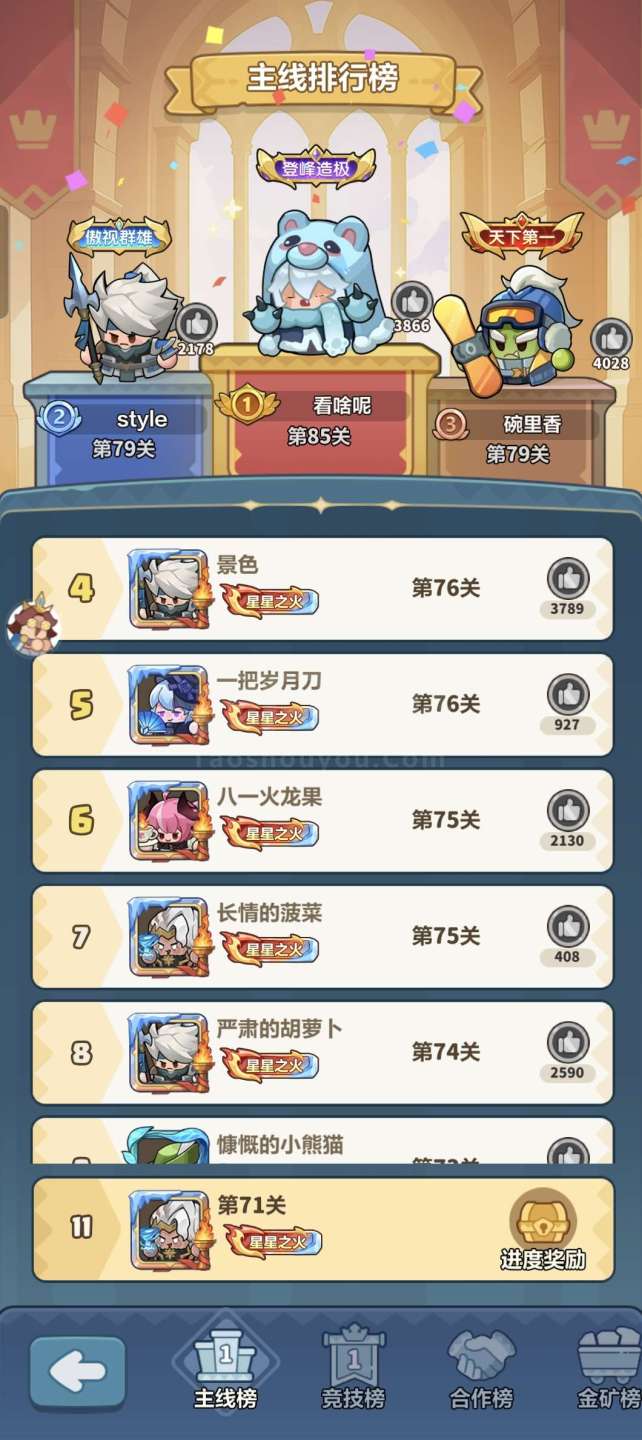Go back using the arrow button

pos(78,1374)
